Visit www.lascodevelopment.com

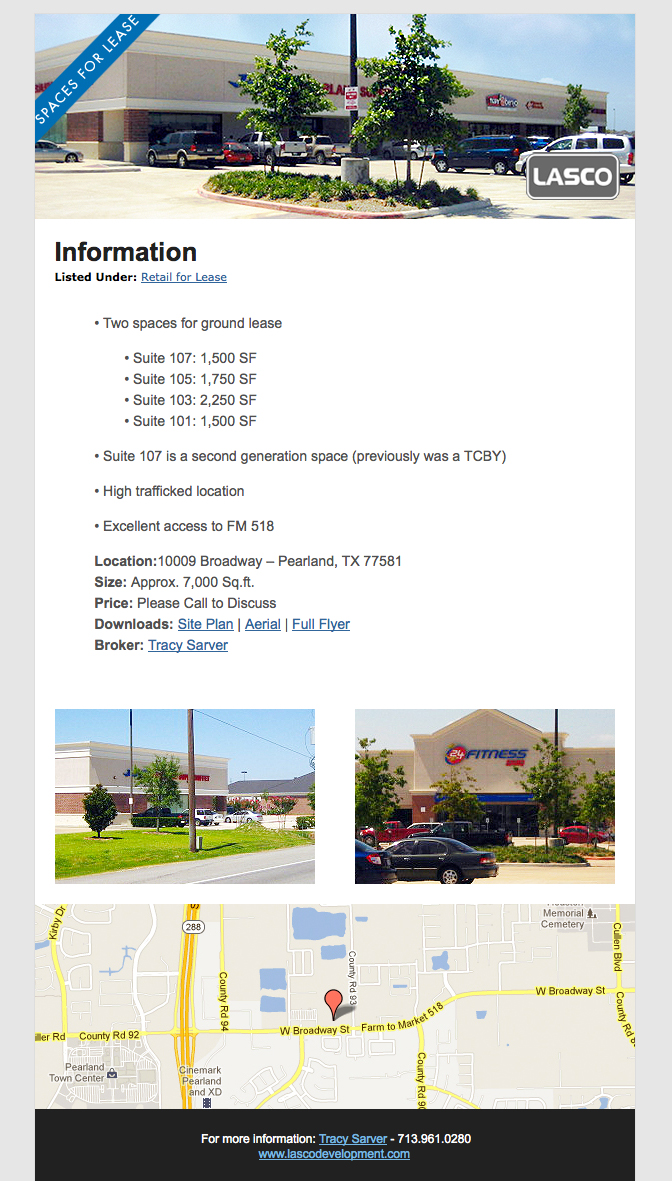click(334, 1153)
